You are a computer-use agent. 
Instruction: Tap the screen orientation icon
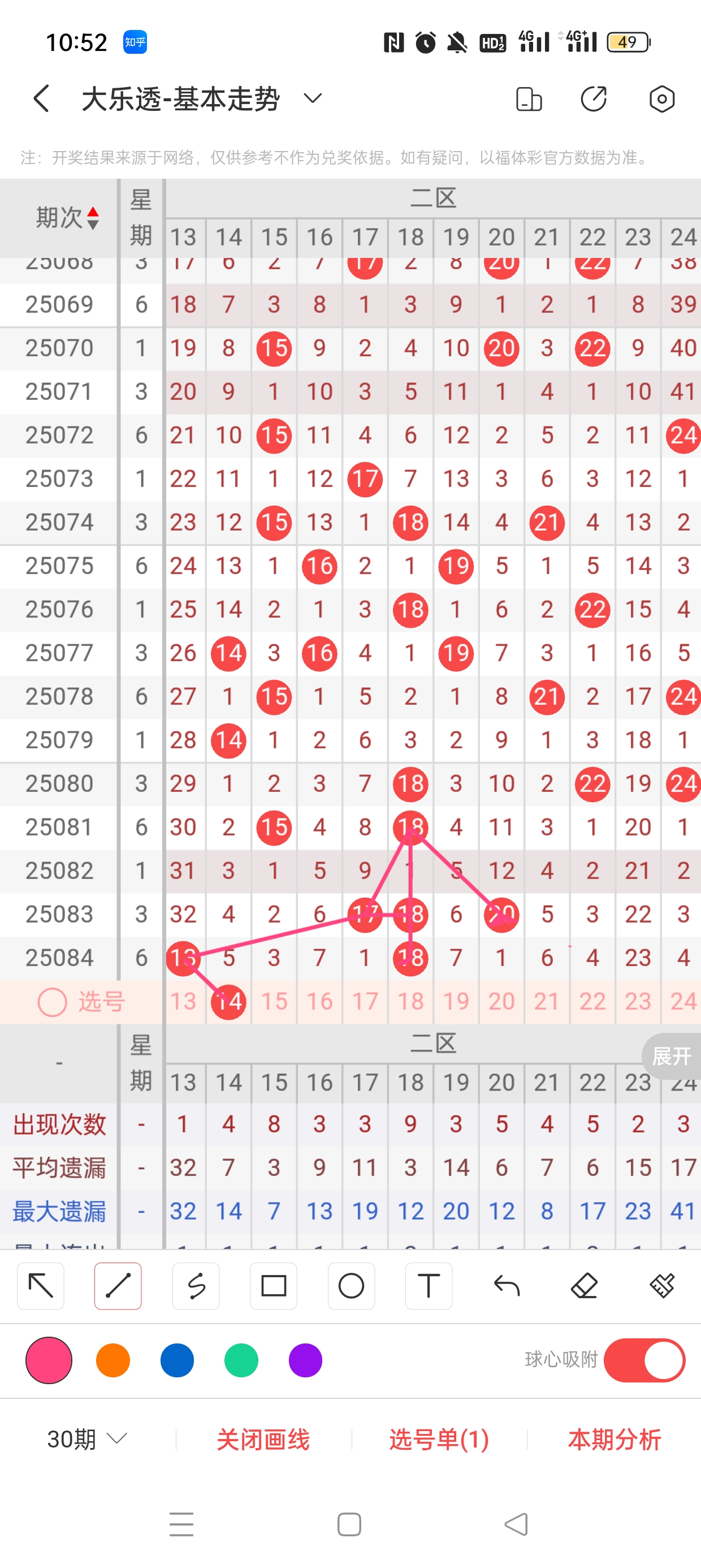528,99
